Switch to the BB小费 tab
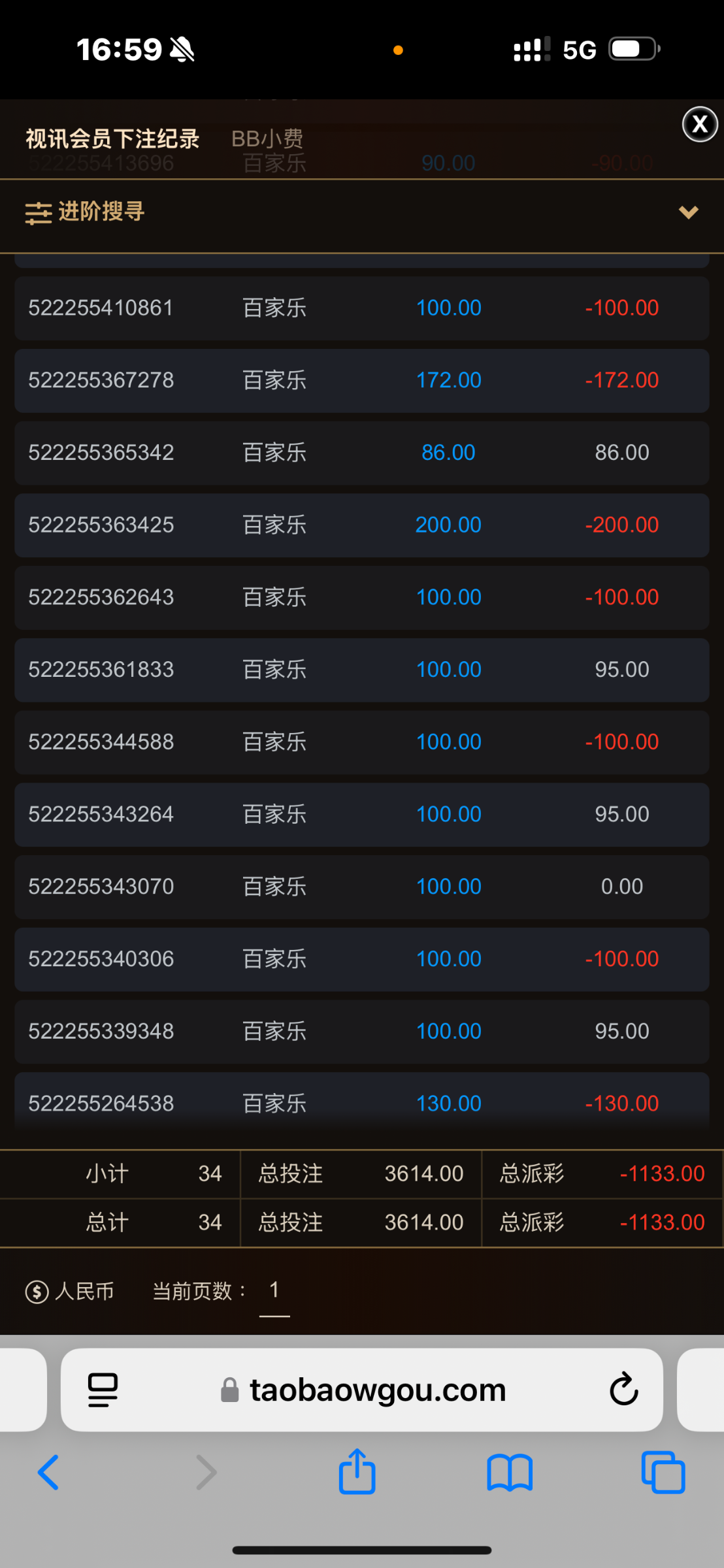 (x=267, y=139)
